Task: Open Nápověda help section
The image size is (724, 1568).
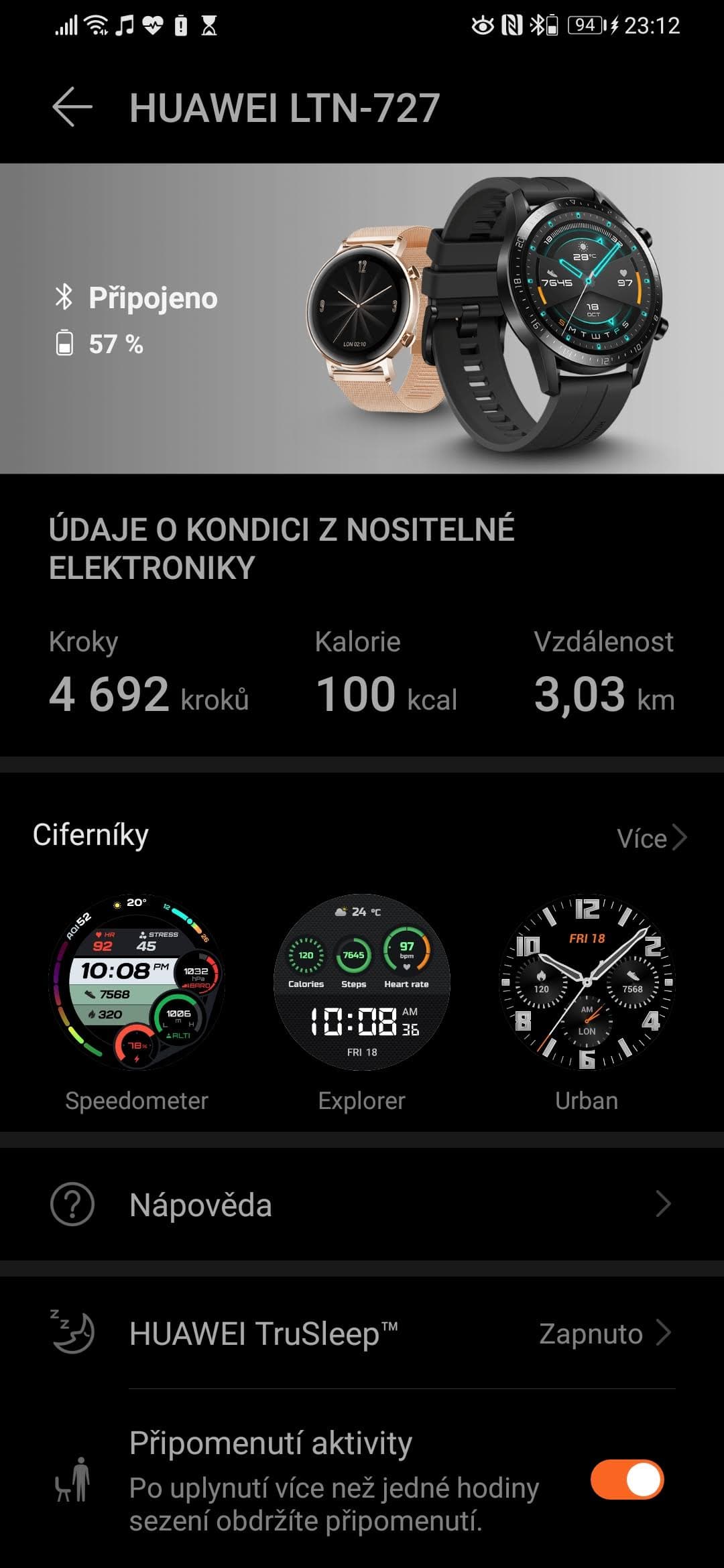Action: coord(362,1205)
